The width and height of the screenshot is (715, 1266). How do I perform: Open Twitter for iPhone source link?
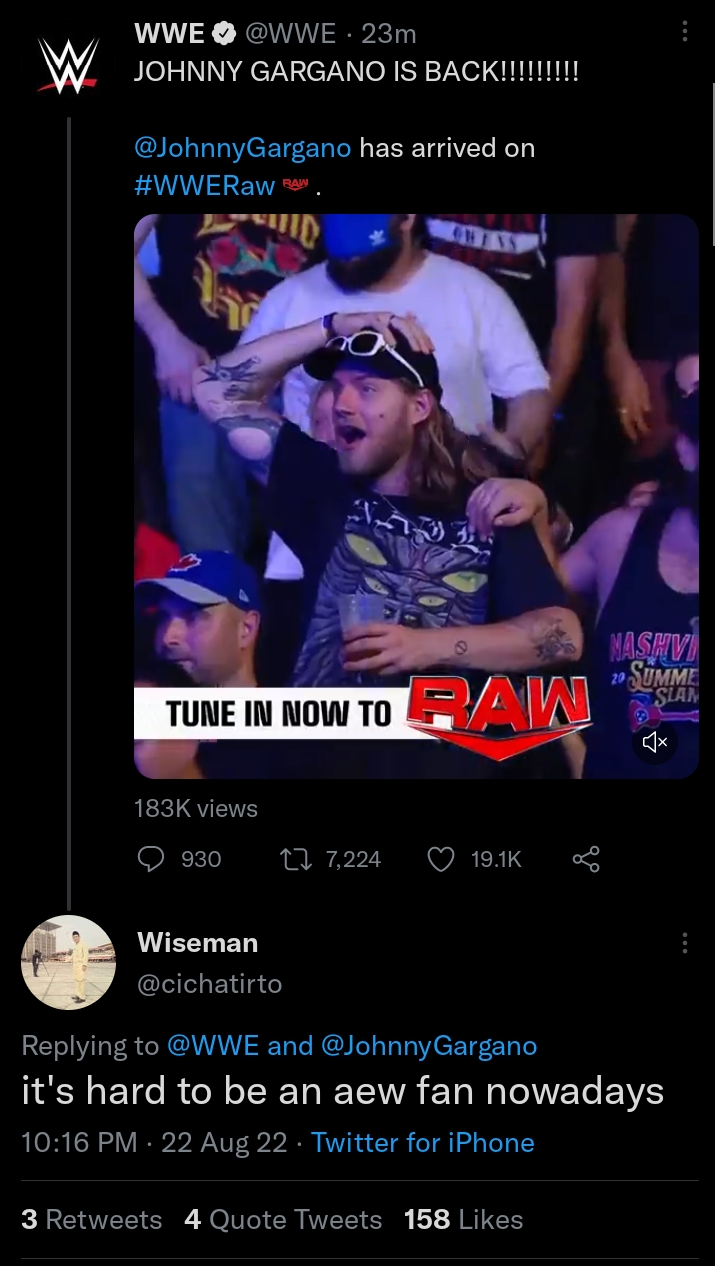click(x=422, y=1143)
